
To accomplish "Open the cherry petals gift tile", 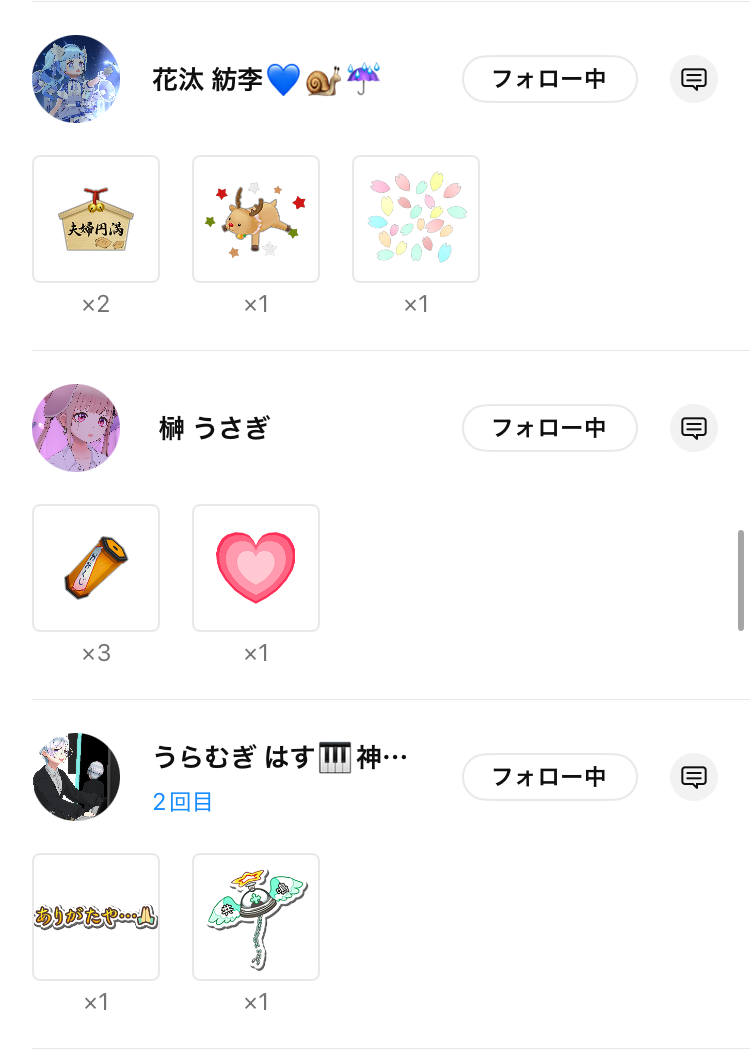I will coord(416,219).
